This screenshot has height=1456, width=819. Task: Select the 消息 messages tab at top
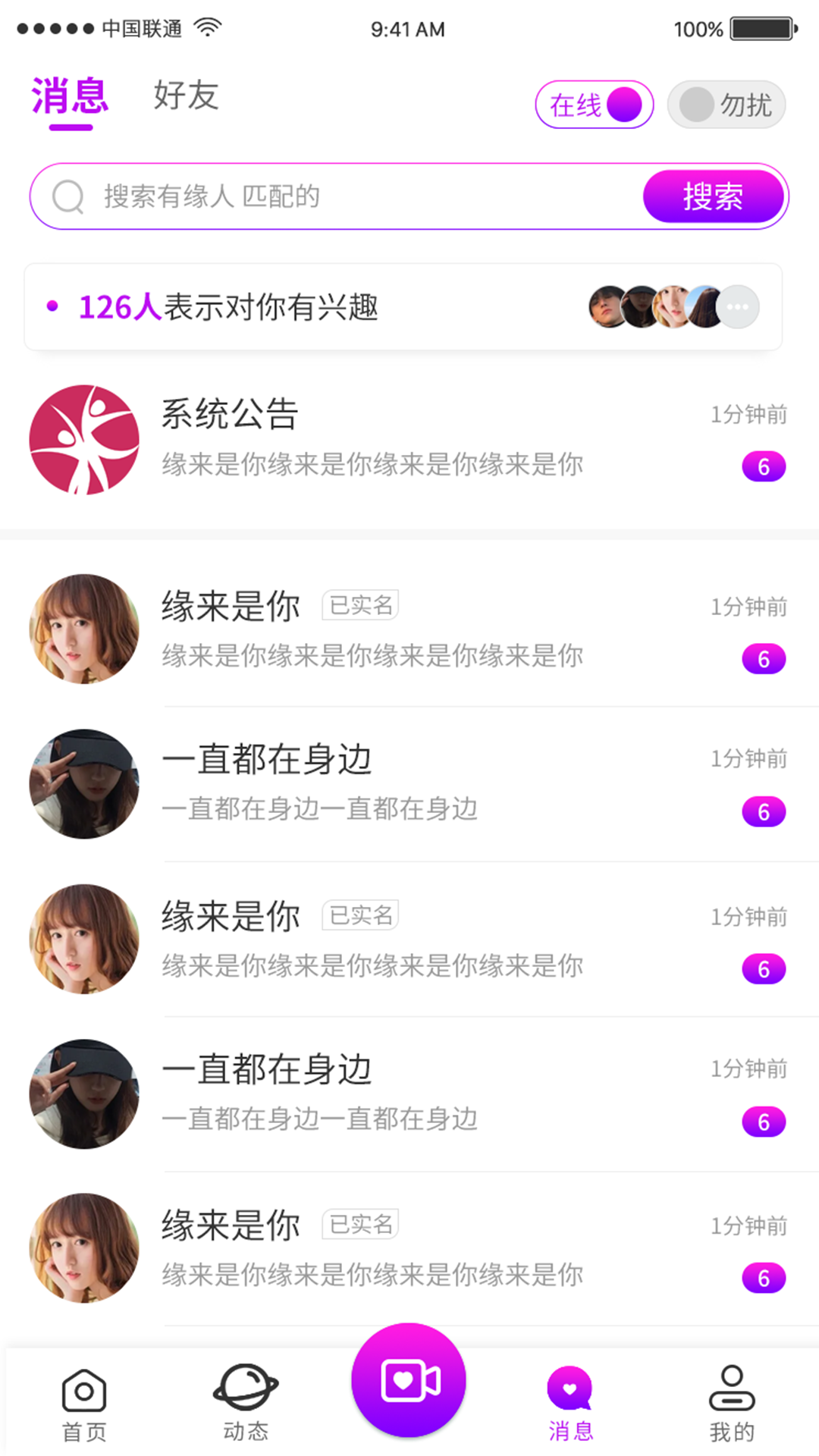click(x=70, y=97)
